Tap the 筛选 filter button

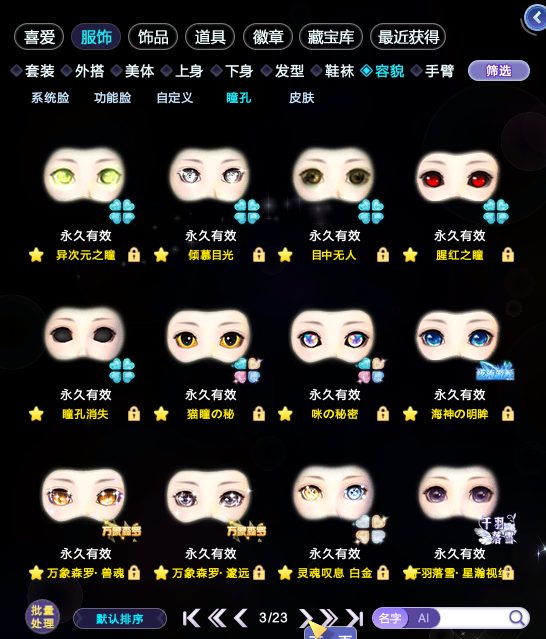point(499,71)
